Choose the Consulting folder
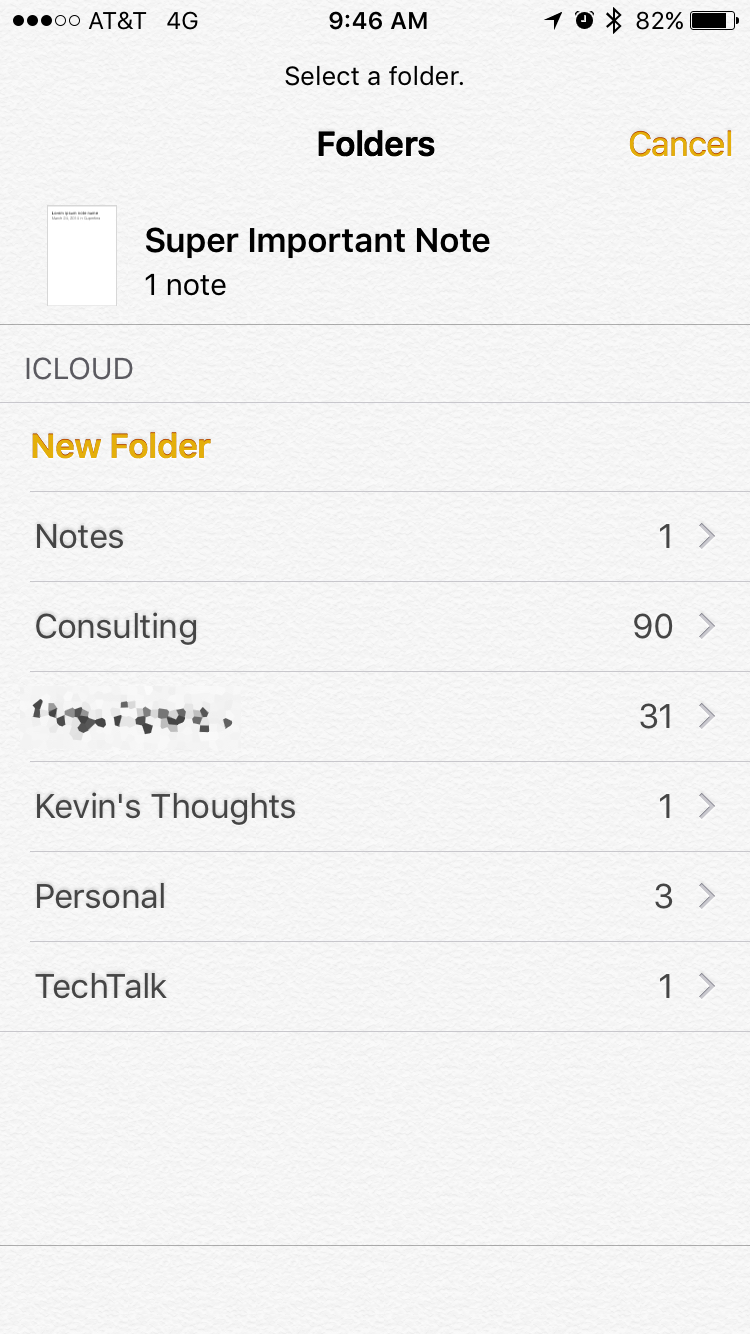This screenshot has height=1334, width=750. pos(375,627)
